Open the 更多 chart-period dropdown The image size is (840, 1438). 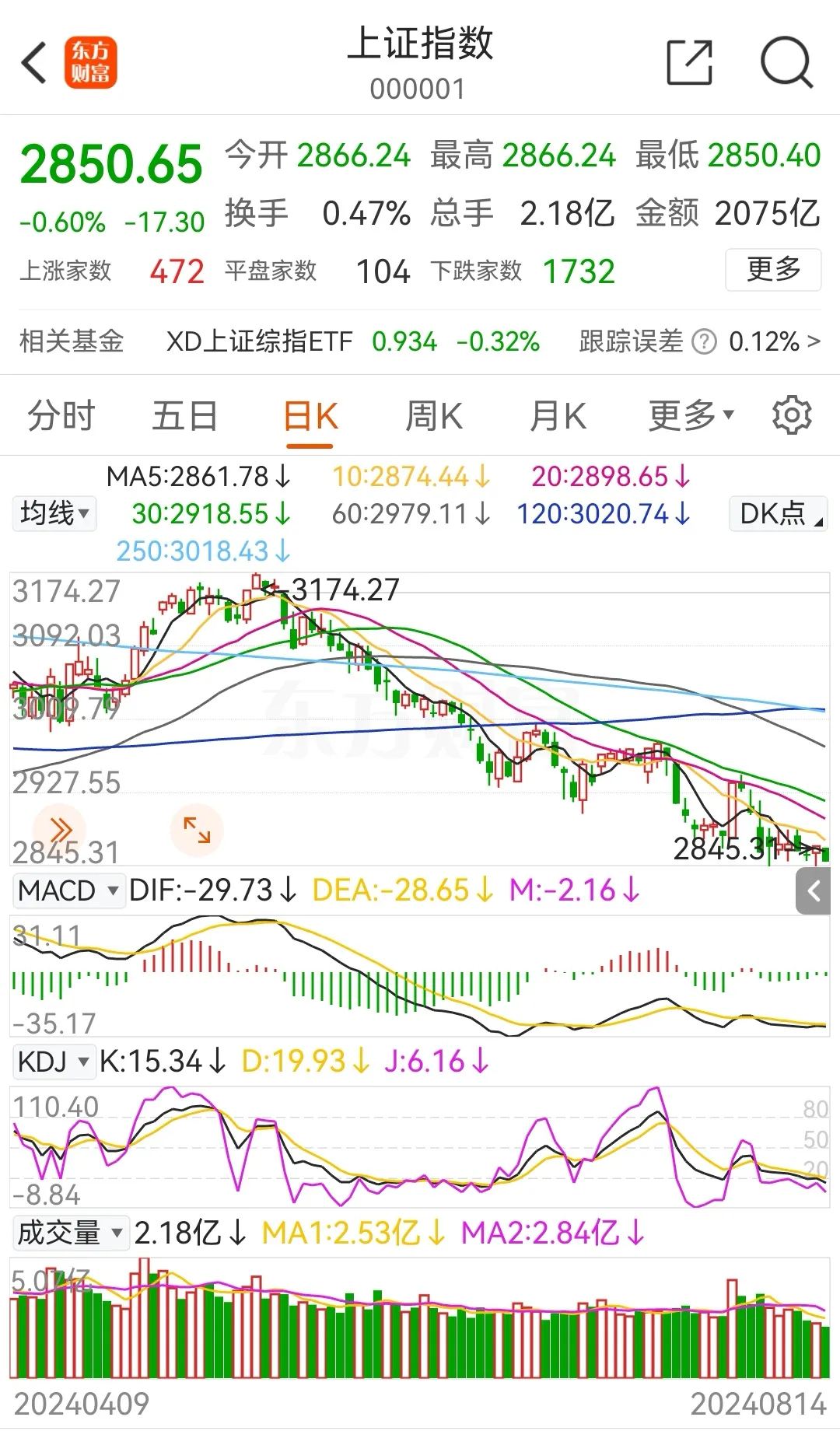pyautogui.click(x=688, y=415)
